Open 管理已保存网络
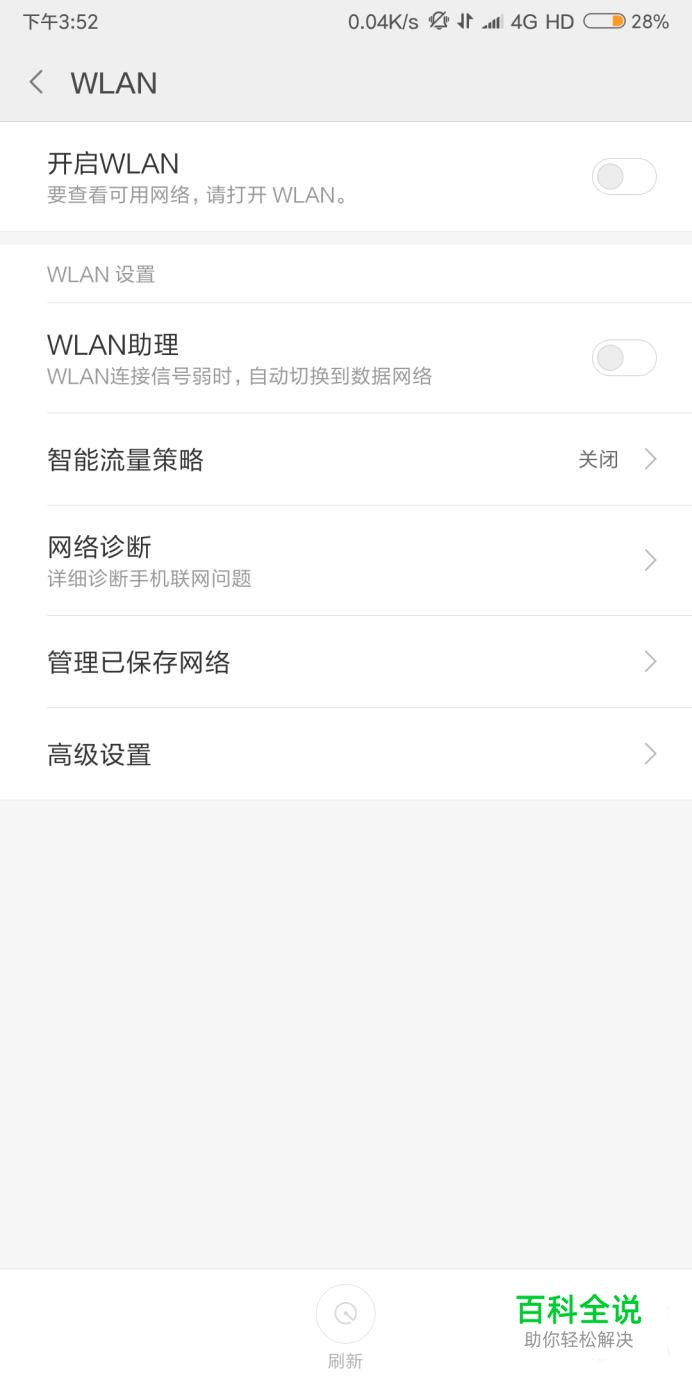Viewport: 692px width, 1384px height. (x=346, y=662)
